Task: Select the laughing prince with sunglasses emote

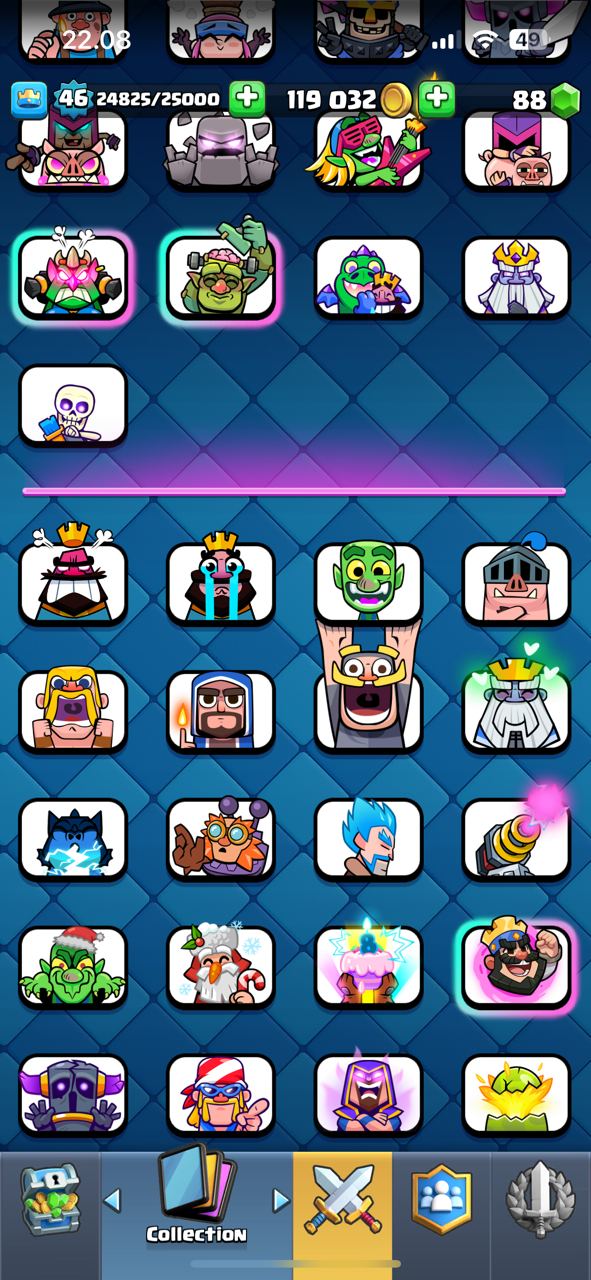Action: tap(516, 966)
